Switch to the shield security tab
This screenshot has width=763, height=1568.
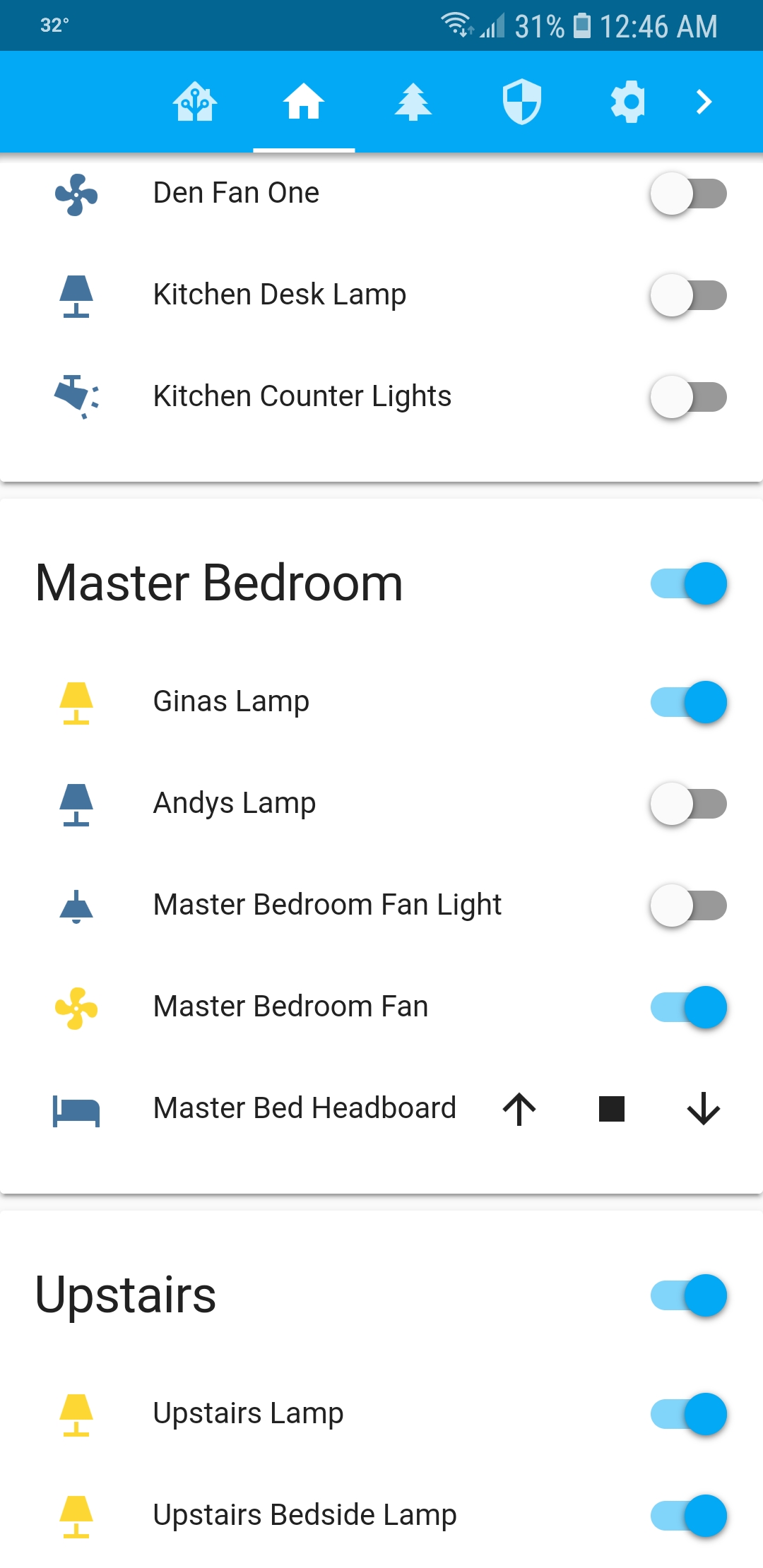tap(521, 102)
